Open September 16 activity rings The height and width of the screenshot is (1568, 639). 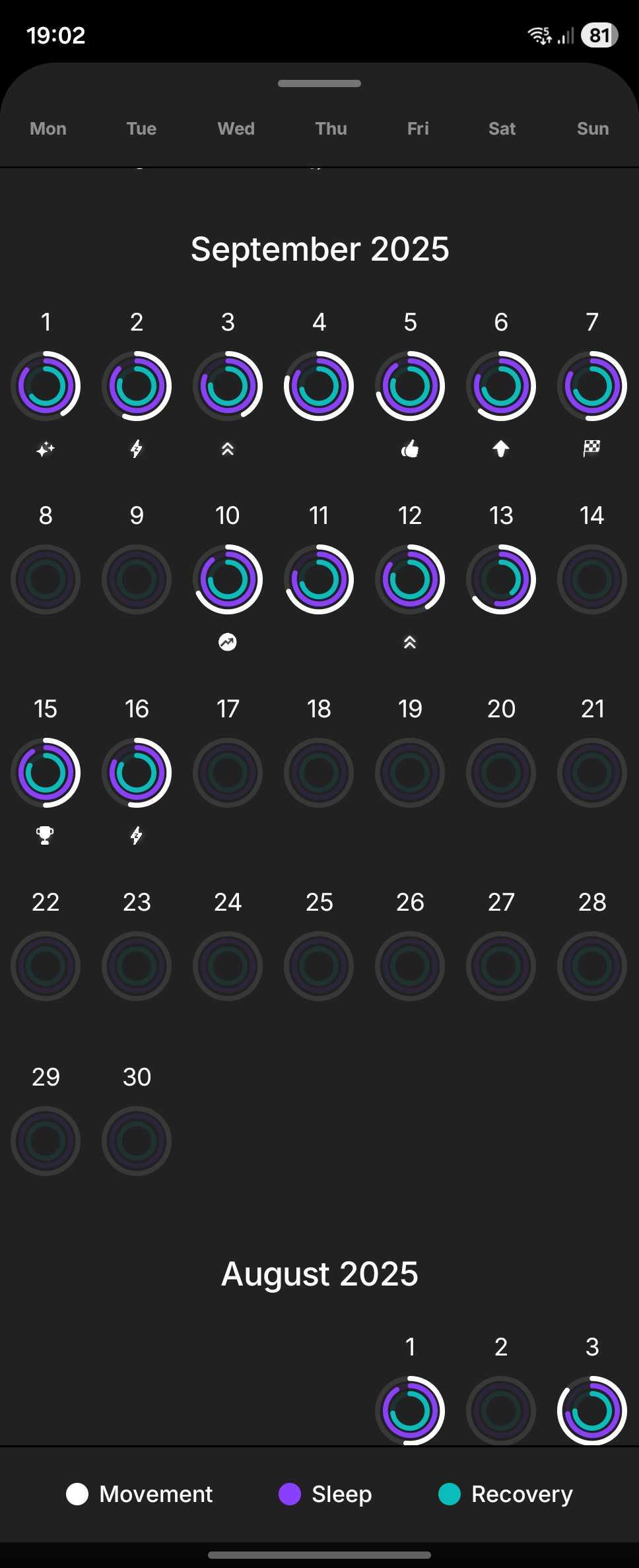click(x=137, y=773)
